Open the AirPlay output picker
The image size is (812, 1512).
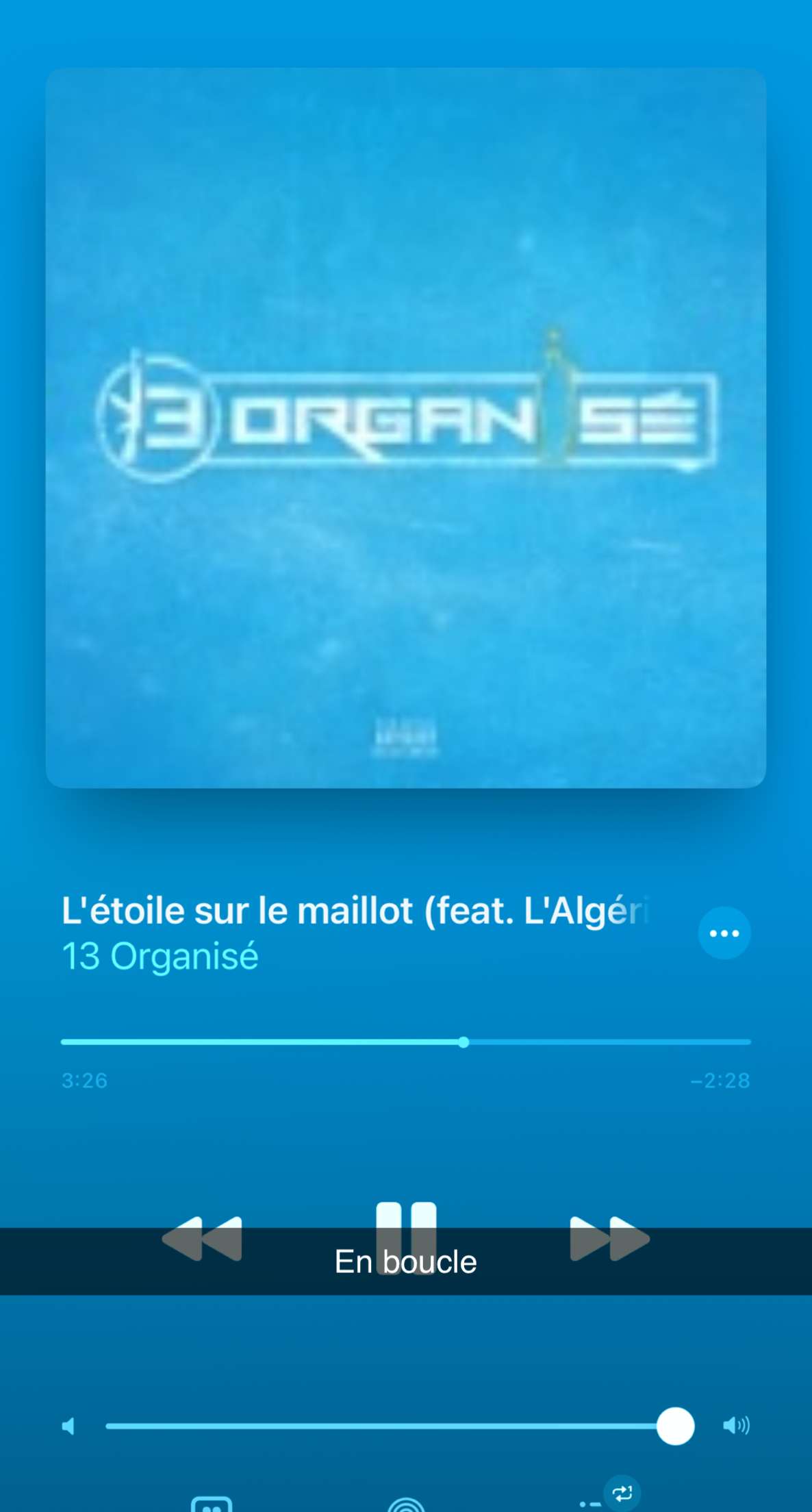click(406, 1505)
